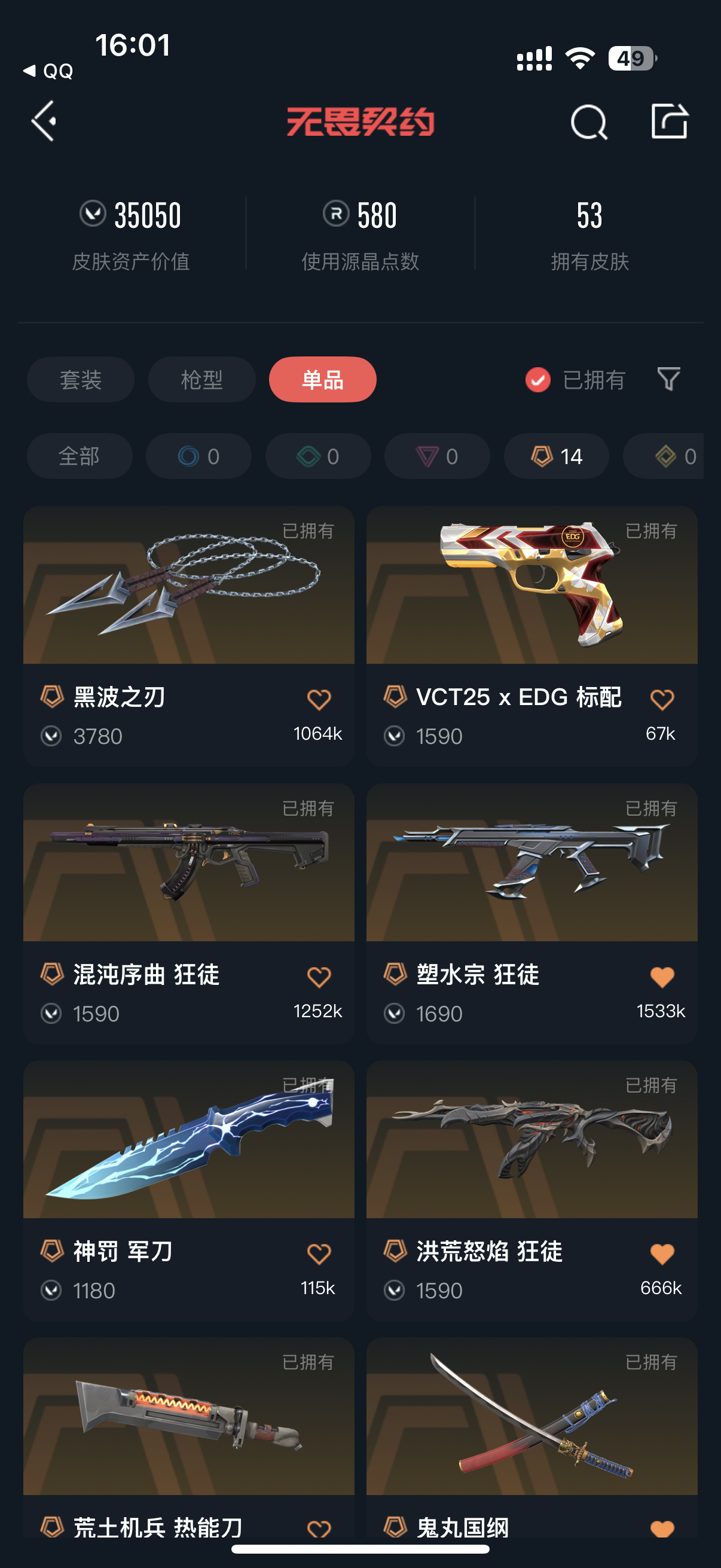Filter by the orange tier chip showing 14

[x=556, y=456]
